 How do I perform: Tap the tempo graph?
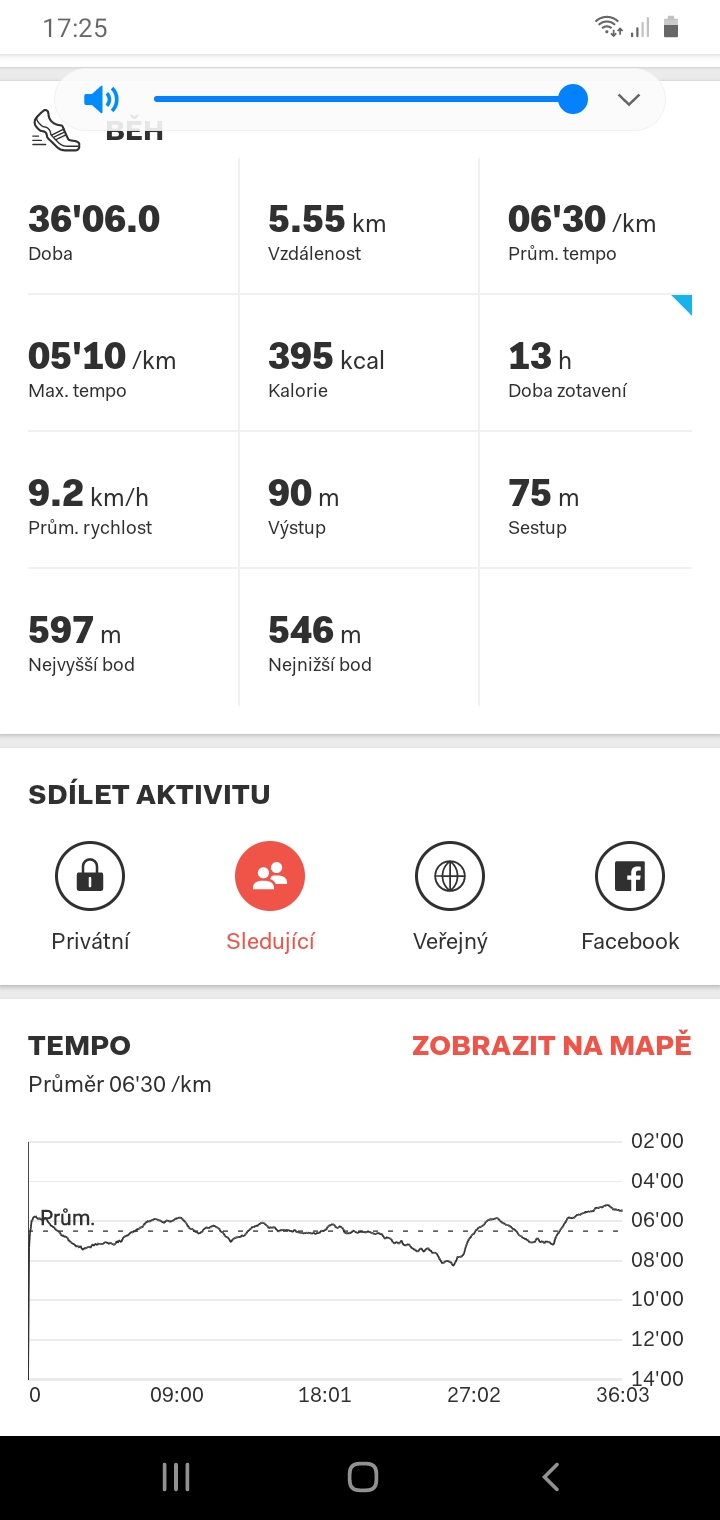[325, 1260]
